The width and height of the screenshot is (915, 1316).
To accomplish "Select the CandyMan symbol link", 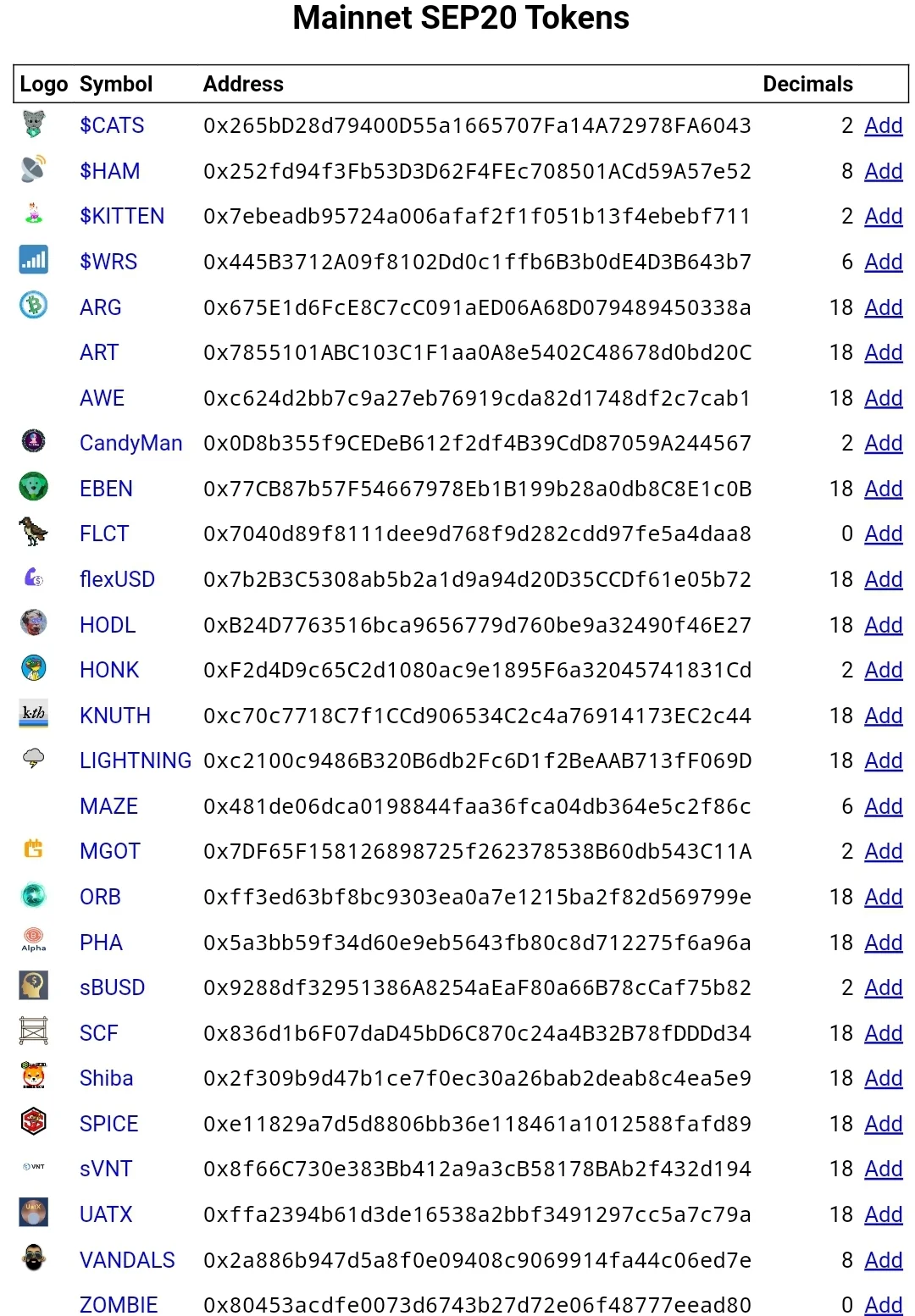I will 131,443.
